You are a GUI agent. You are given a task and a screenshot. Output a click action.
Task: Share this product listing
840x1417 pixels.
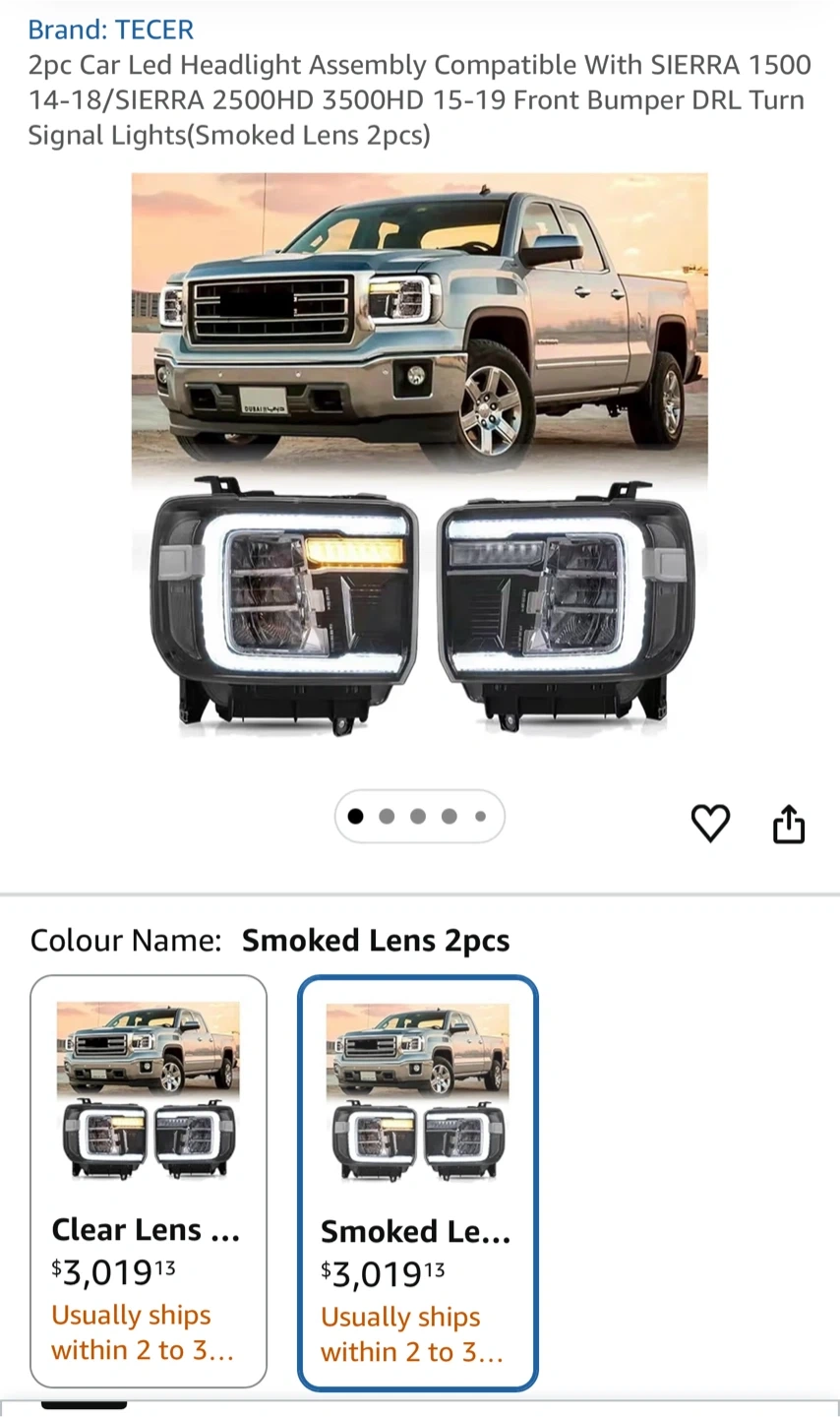tap(789, 823)
